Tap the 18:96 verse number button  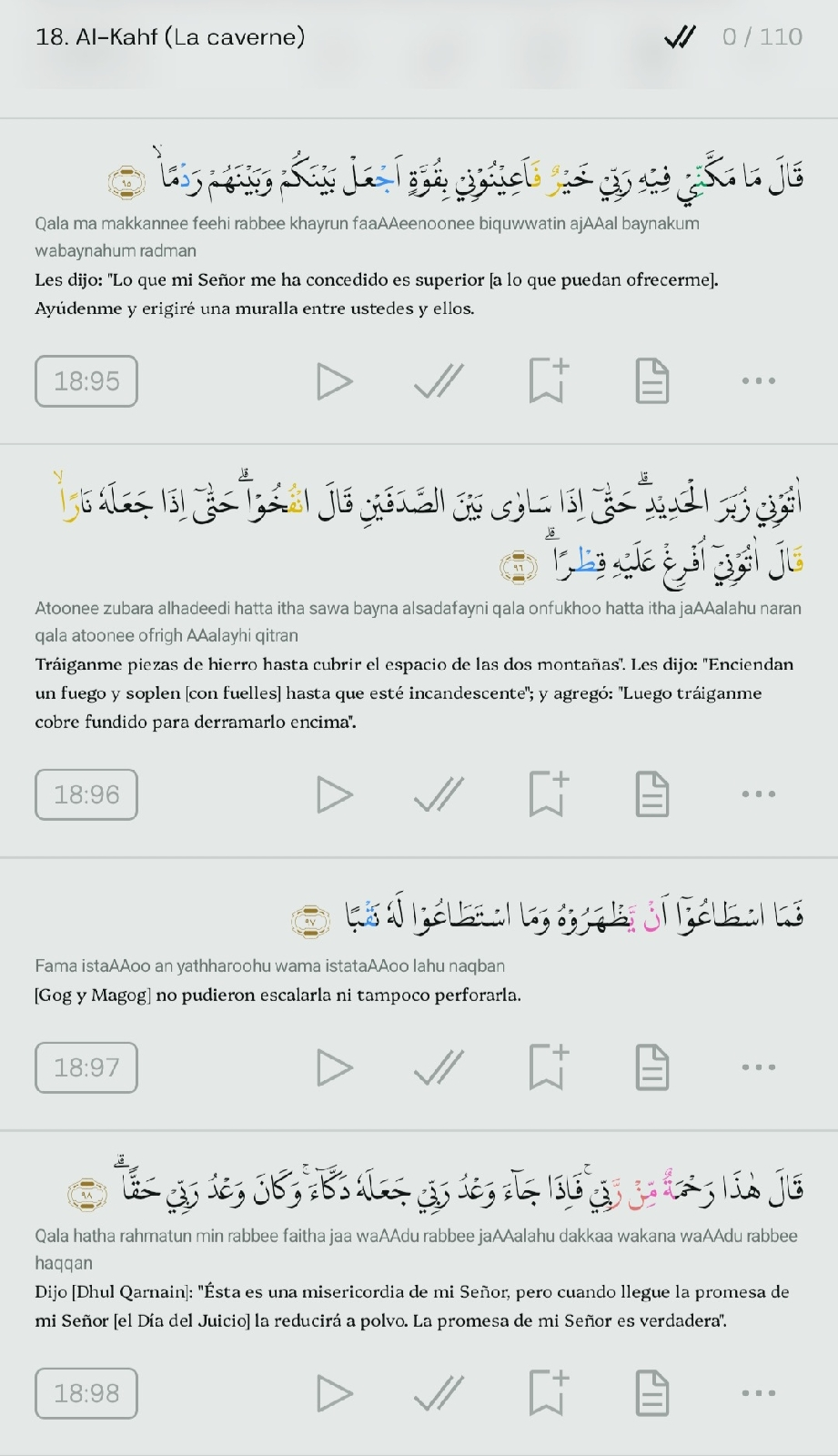pos(86,794)
